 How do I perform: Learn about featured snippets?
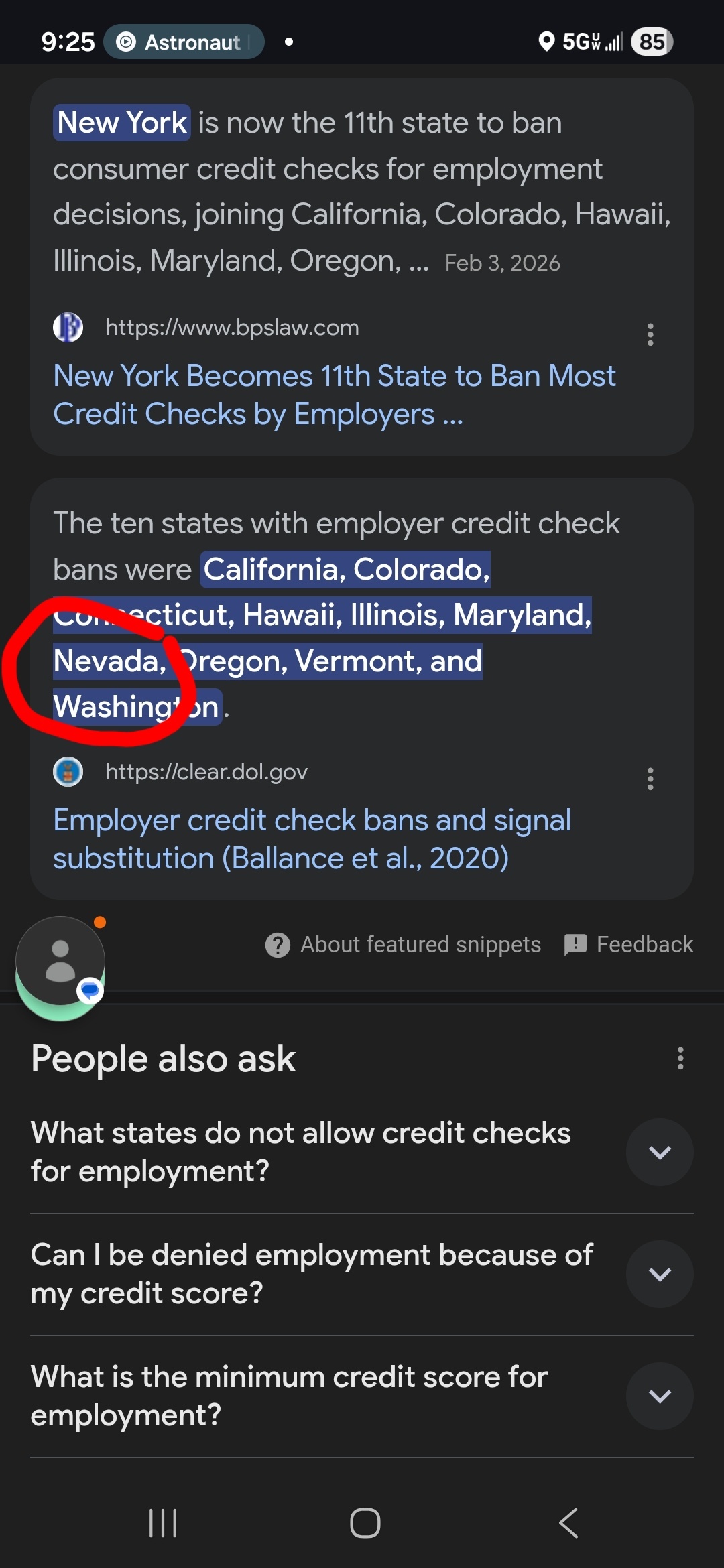click(x=403, y=945)
